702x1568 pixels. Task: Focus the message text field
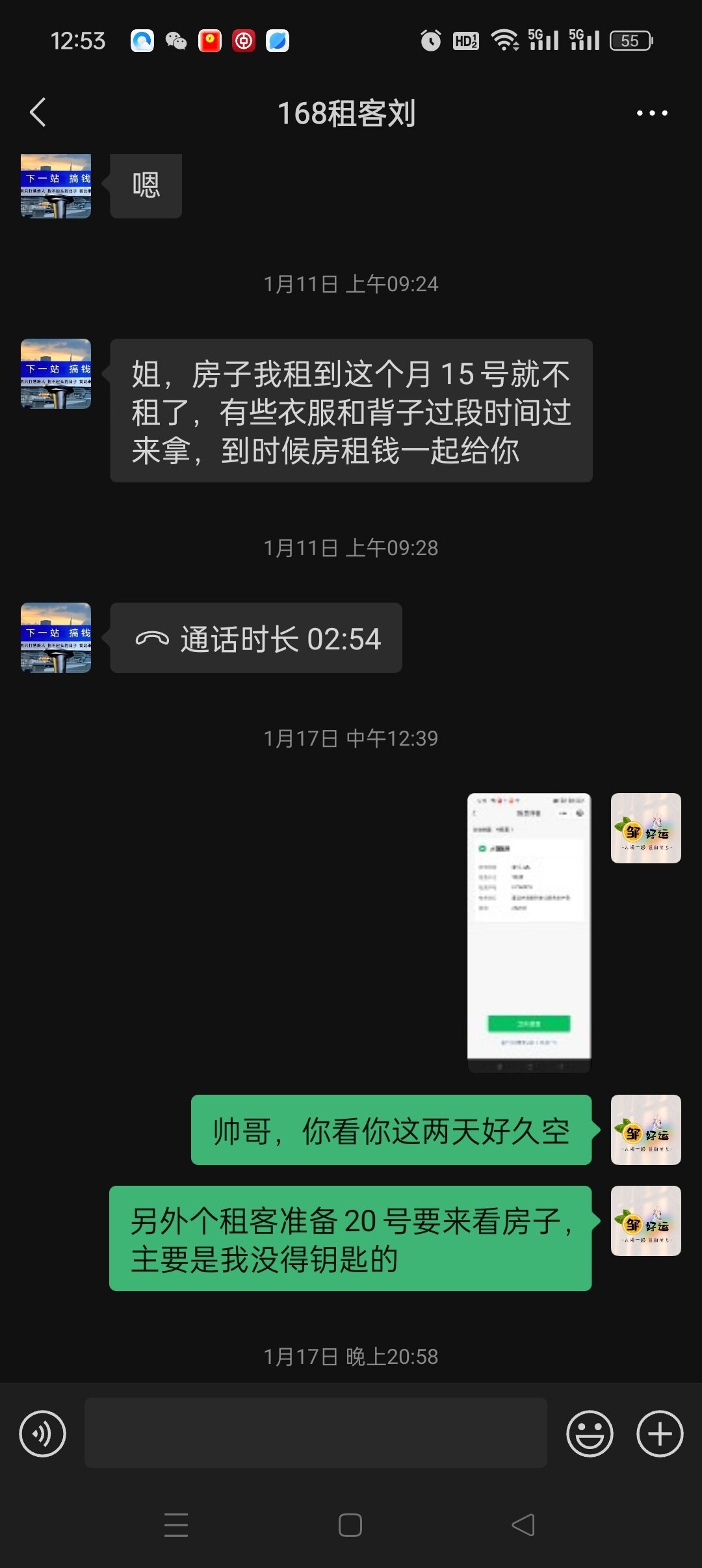click(316, 1433)
